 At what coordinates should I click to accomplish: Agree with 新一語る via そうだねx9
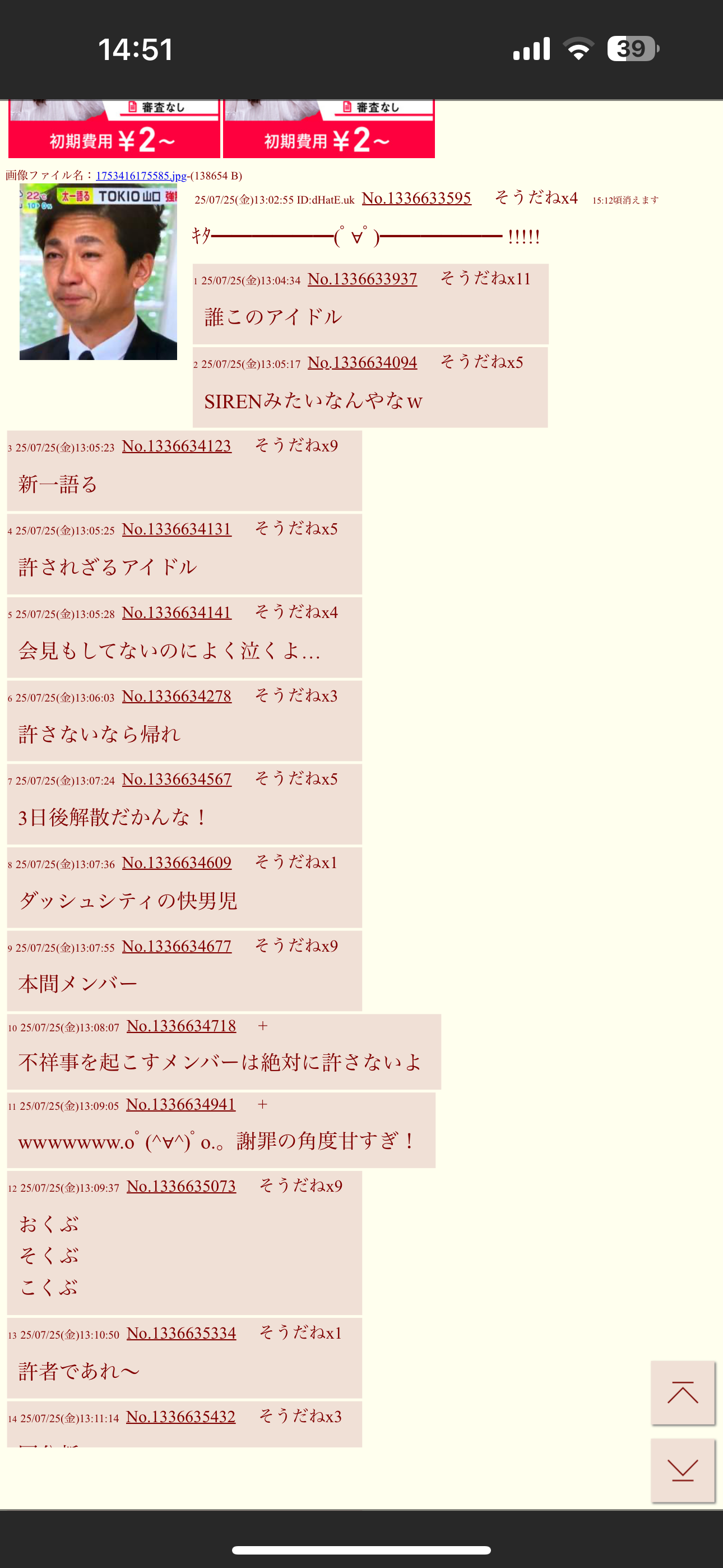[296, 446]
